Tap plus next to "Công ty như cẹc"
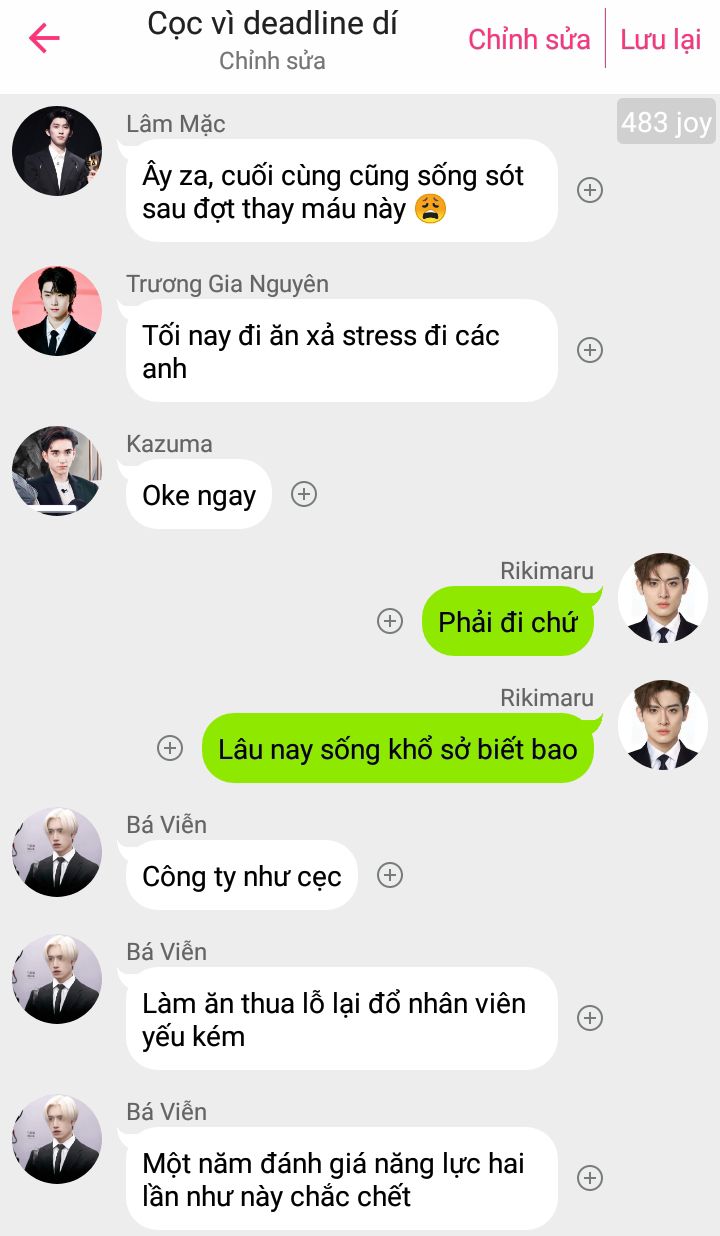This screenshot has height=1236, width=720. tap(390, 875)
